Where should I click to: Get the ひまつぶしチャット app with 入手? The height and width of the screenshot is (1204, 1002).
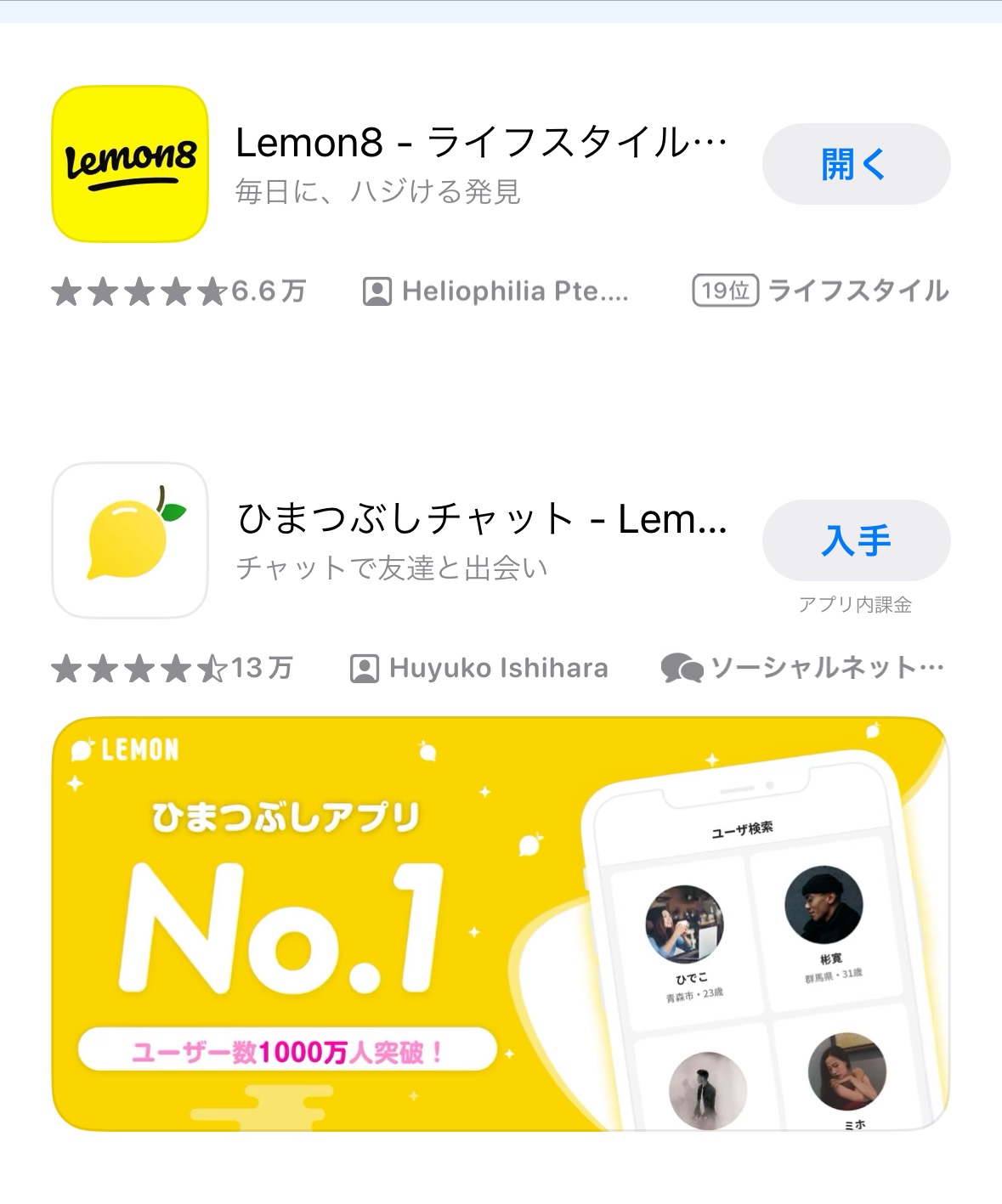[855, 540]
